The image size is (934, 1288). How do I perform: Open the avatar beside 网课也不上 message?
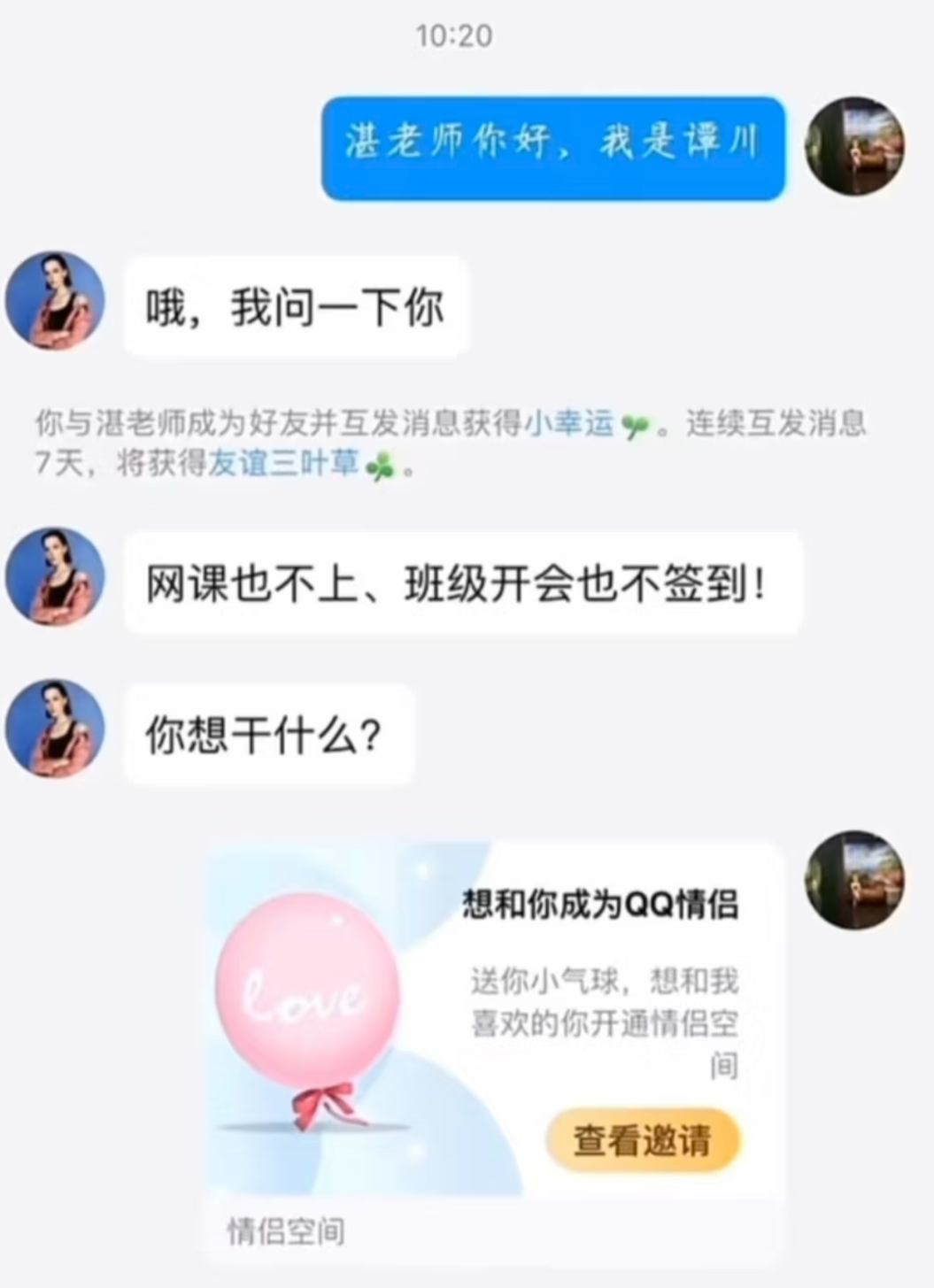(55, 578)
